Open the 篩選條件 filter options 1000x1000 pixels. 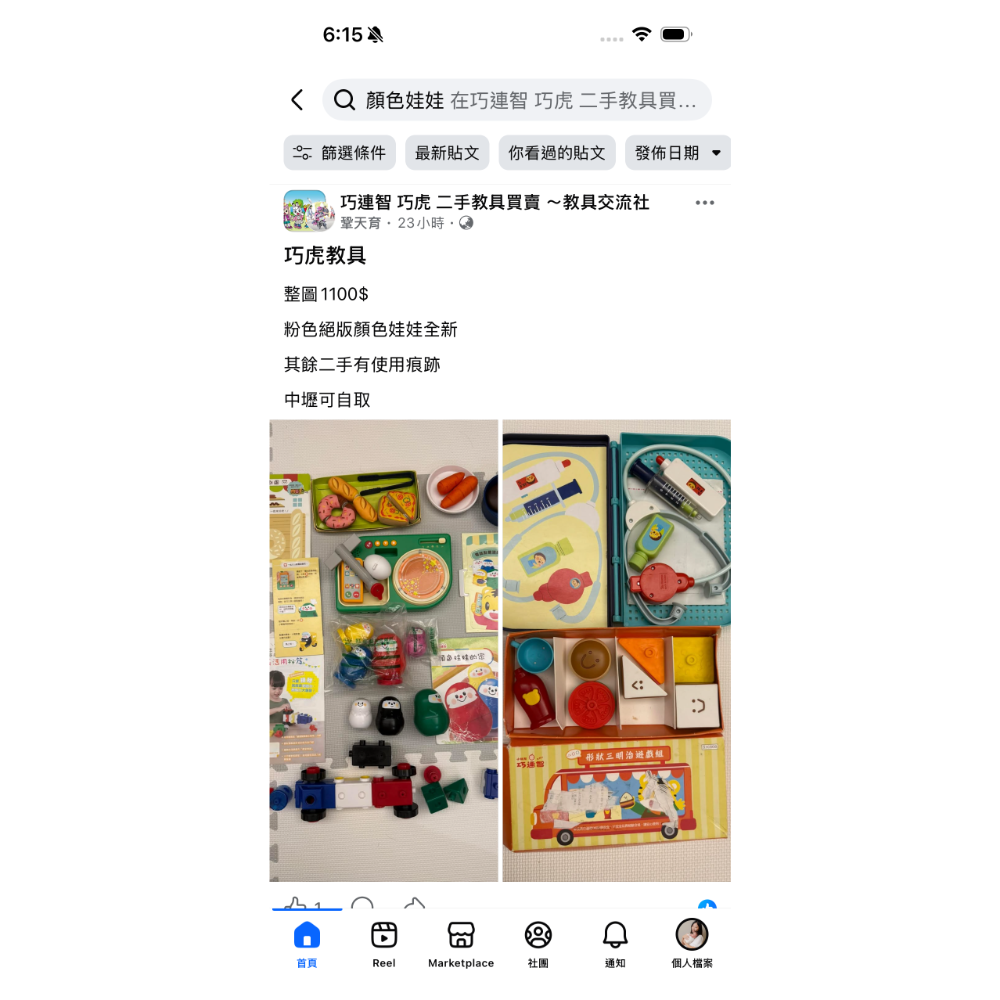339,153
